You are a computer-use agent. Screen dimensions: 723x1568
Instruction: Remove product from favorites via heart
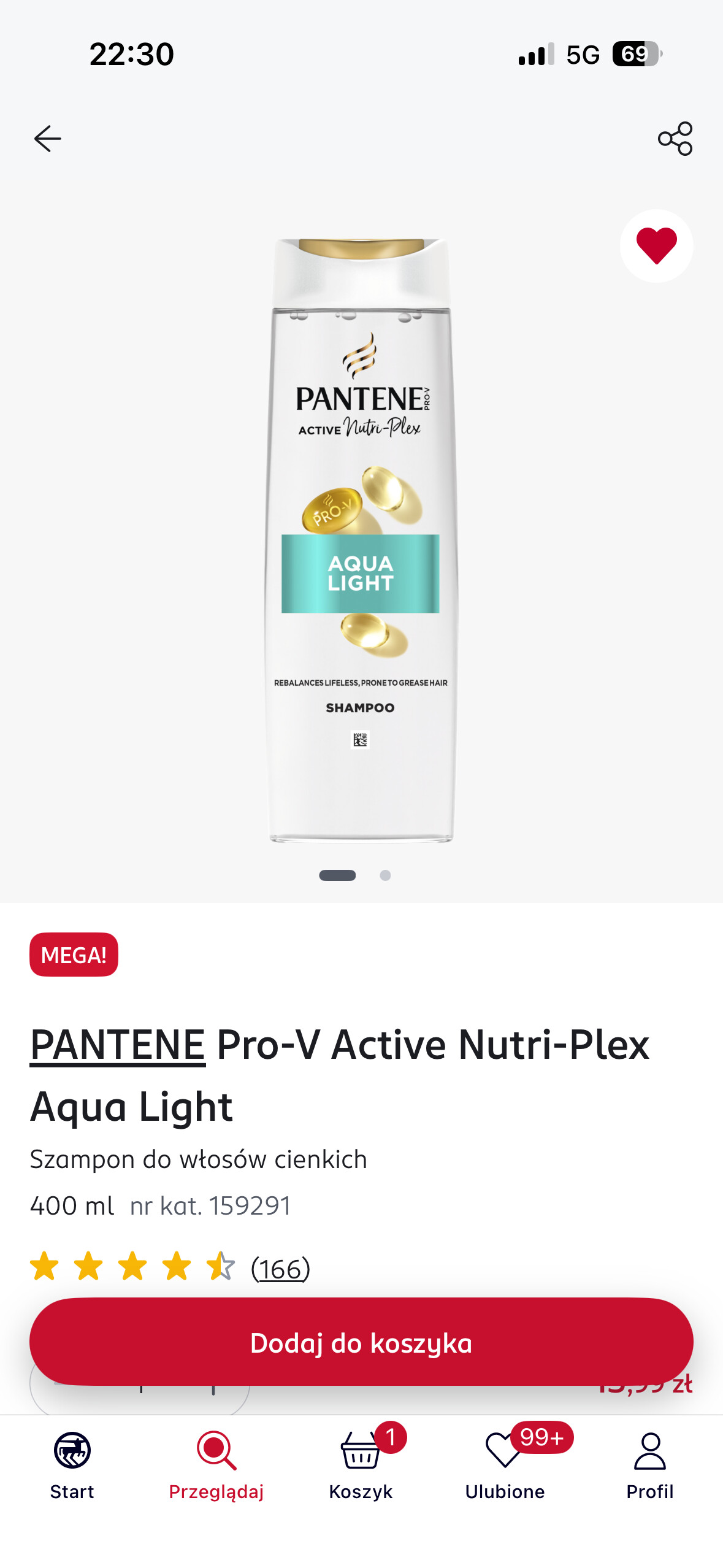tap(656, 246)
